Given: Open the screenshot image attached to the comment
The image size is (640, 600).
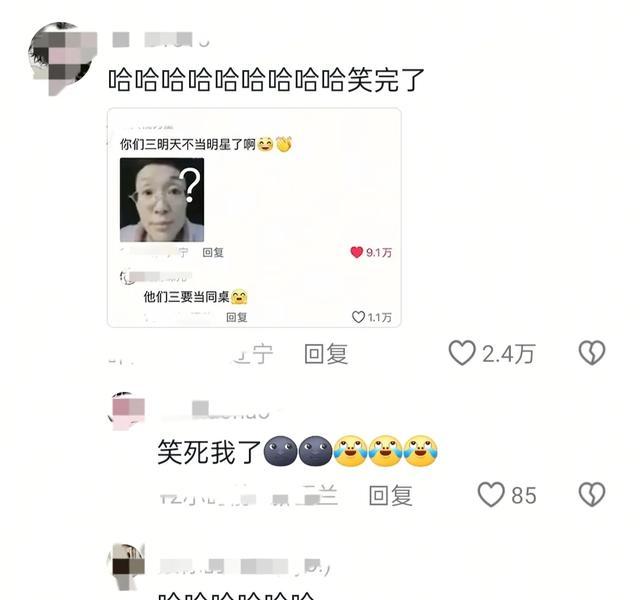Looking at the screenshot, I should coord(254,217).
